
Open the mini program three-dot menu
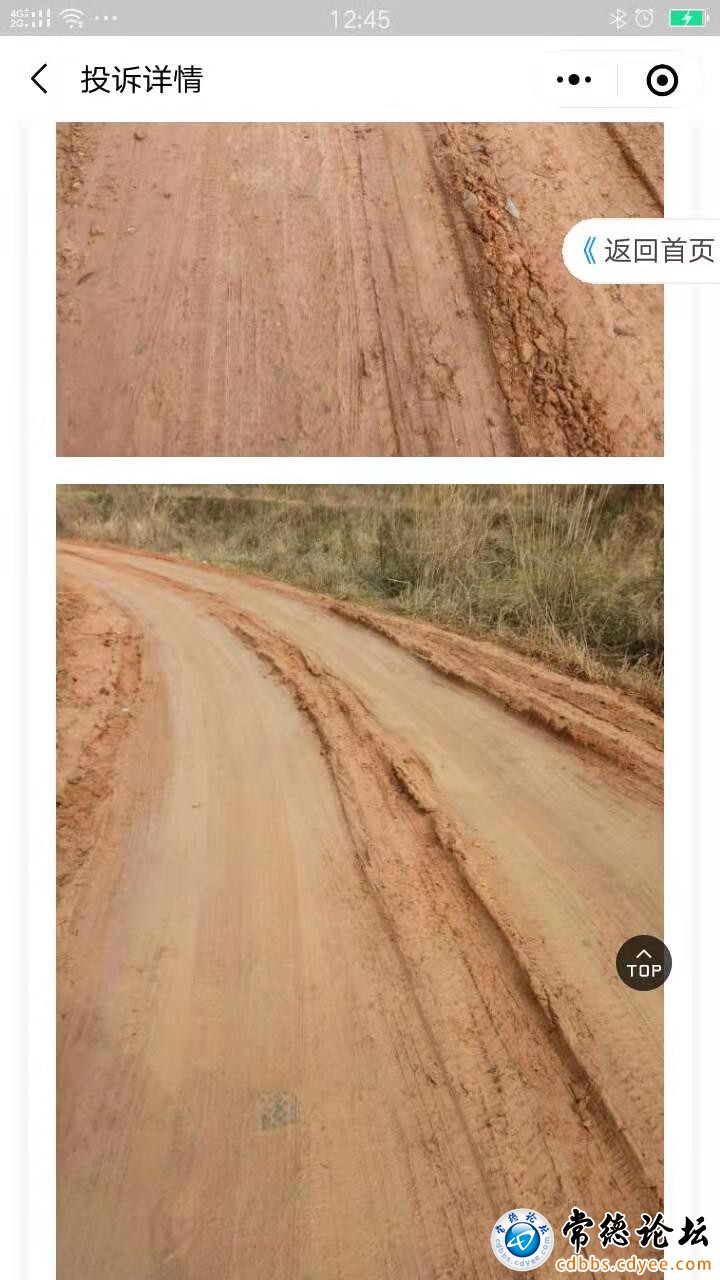[x=573, y=80]
